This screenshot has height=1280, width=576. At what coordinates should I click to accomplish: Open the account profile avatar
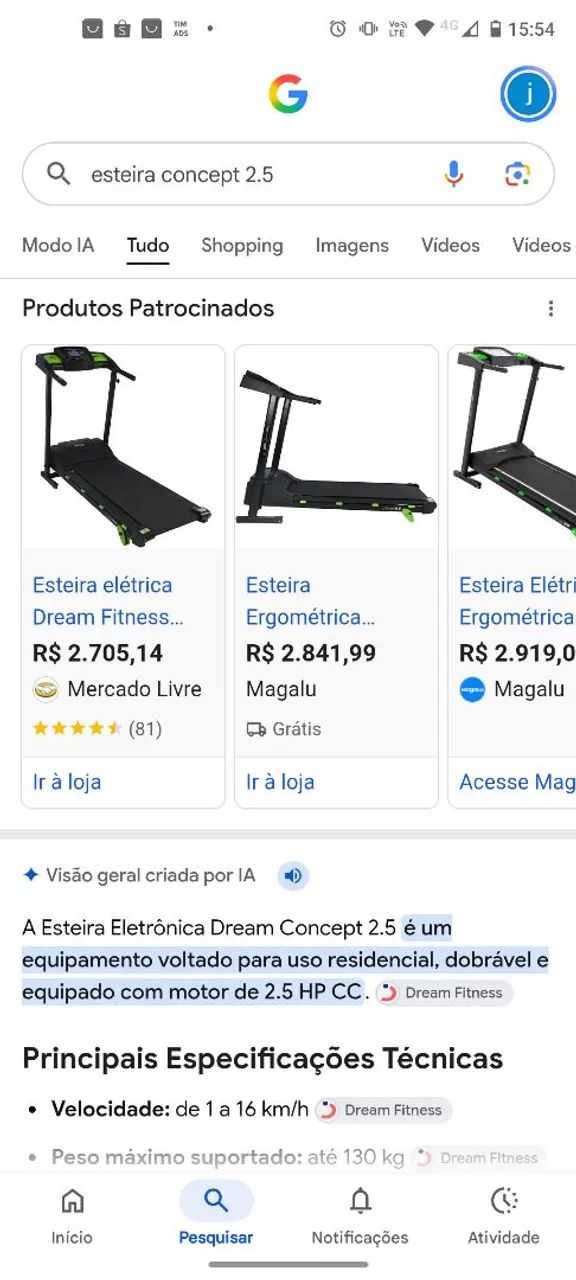pos(528,95)
